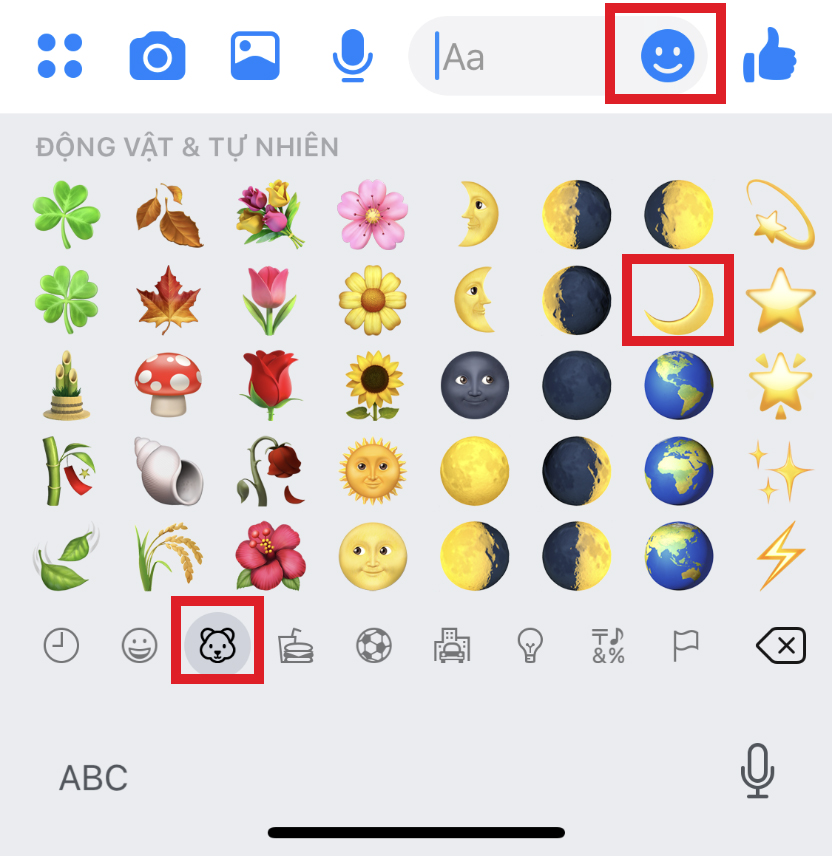Add the sparkles emoji
832x856 pixels.
tap(780, 471)
